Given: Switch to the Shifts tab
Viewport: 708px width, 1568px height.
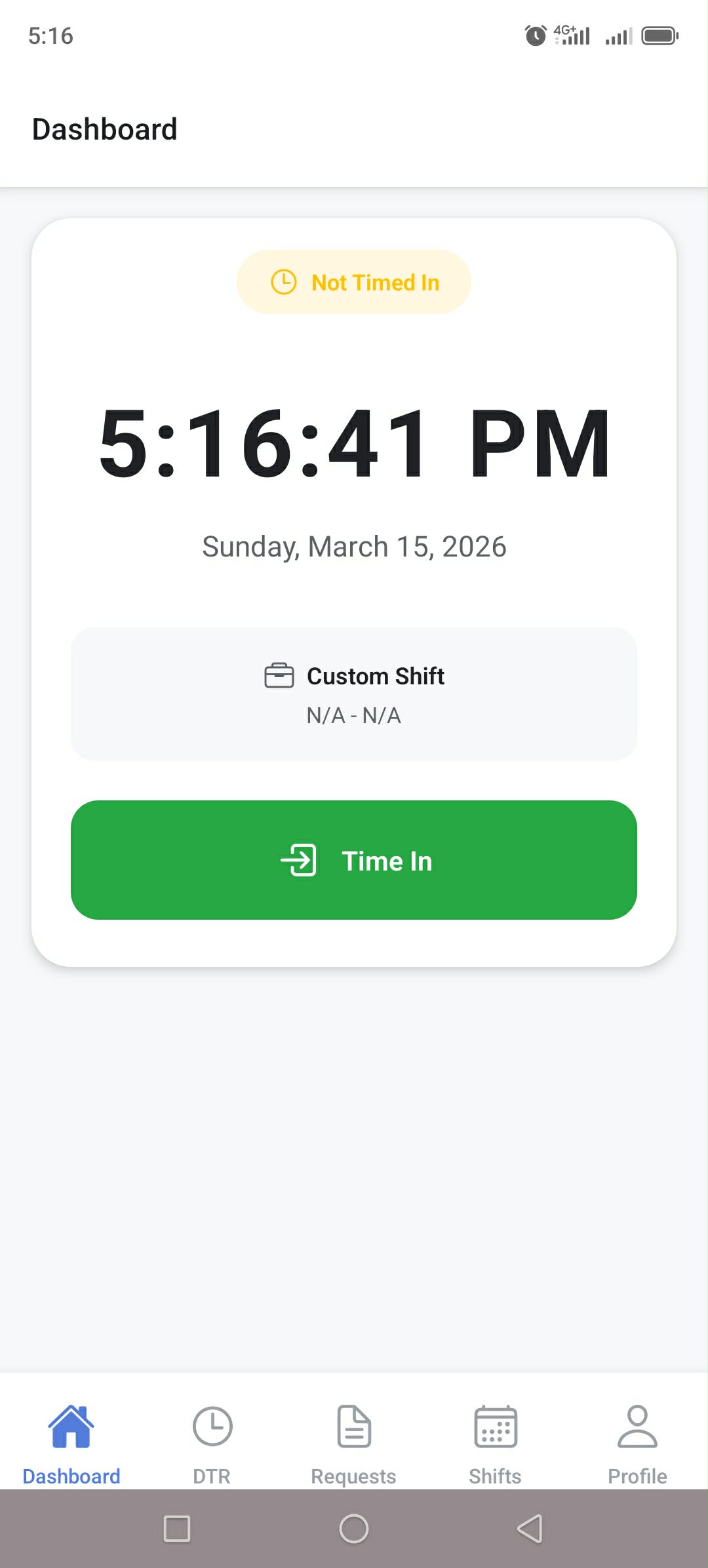Looking at the screenshot, I should pyautogui.click(x=495, y=1476).
